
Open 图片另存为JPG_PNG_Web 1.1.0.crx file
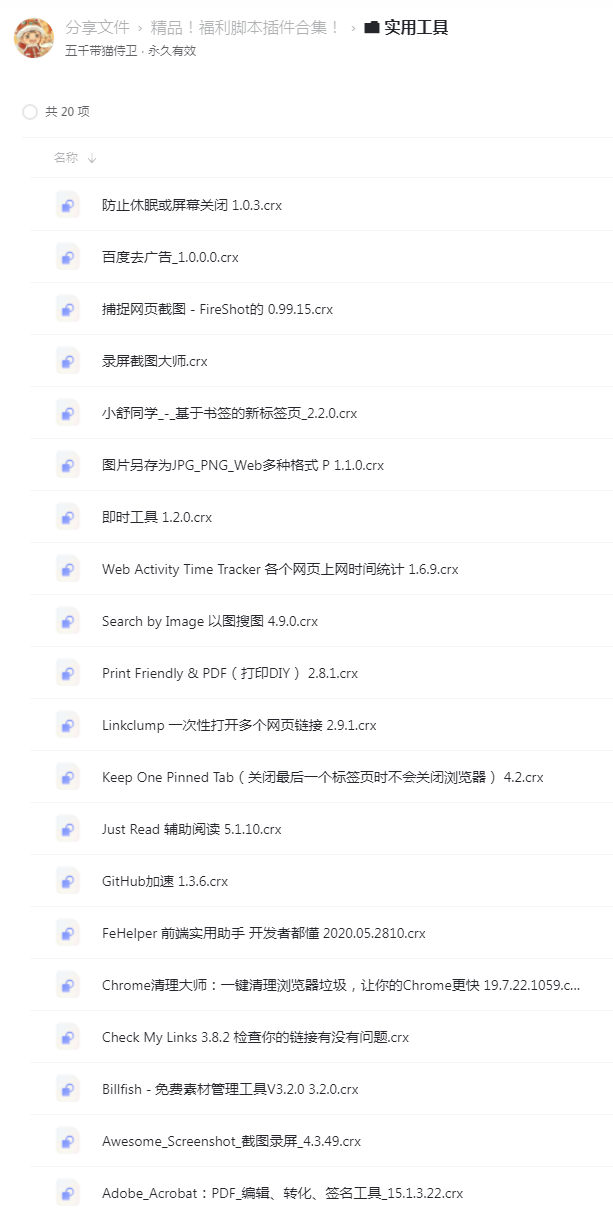click(x=242, y=465)
